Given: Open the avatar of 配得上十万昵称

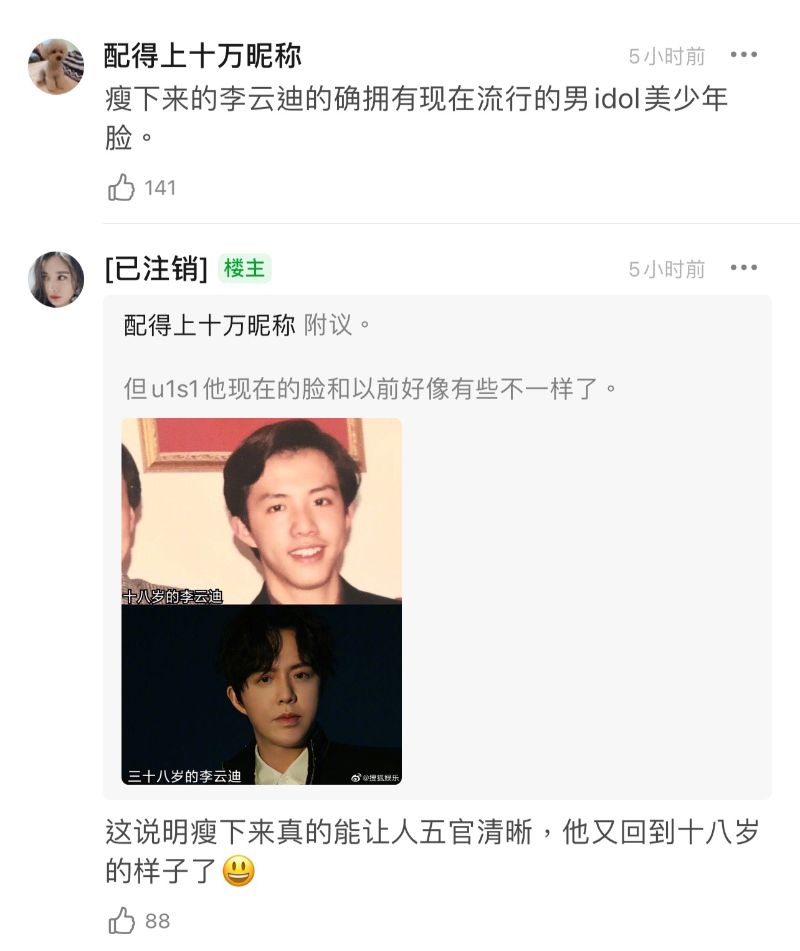Looking at the screenshot, I should coord(56,67).
